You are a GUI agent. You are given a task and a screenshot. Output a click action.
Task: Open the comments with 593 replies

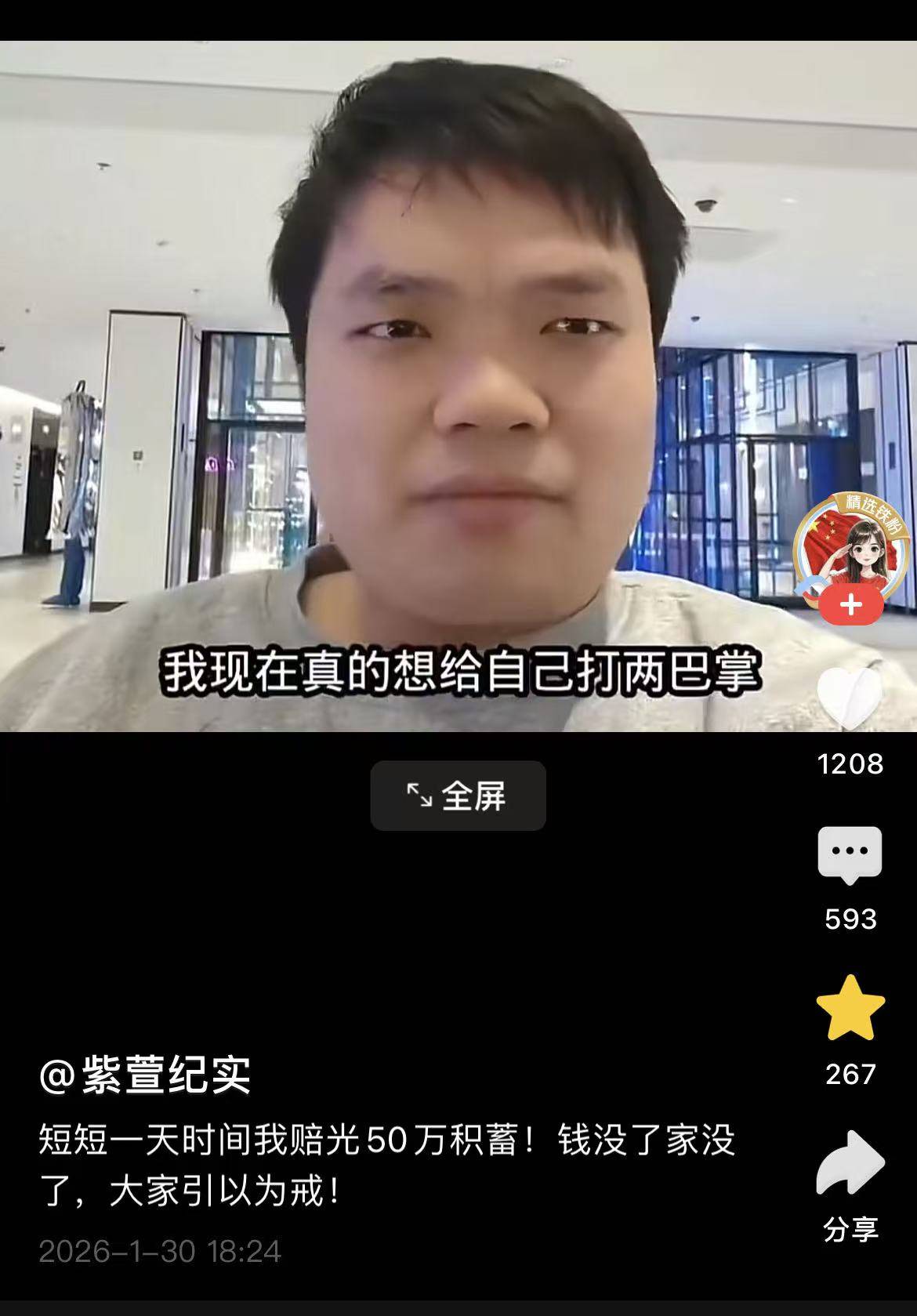850,855
